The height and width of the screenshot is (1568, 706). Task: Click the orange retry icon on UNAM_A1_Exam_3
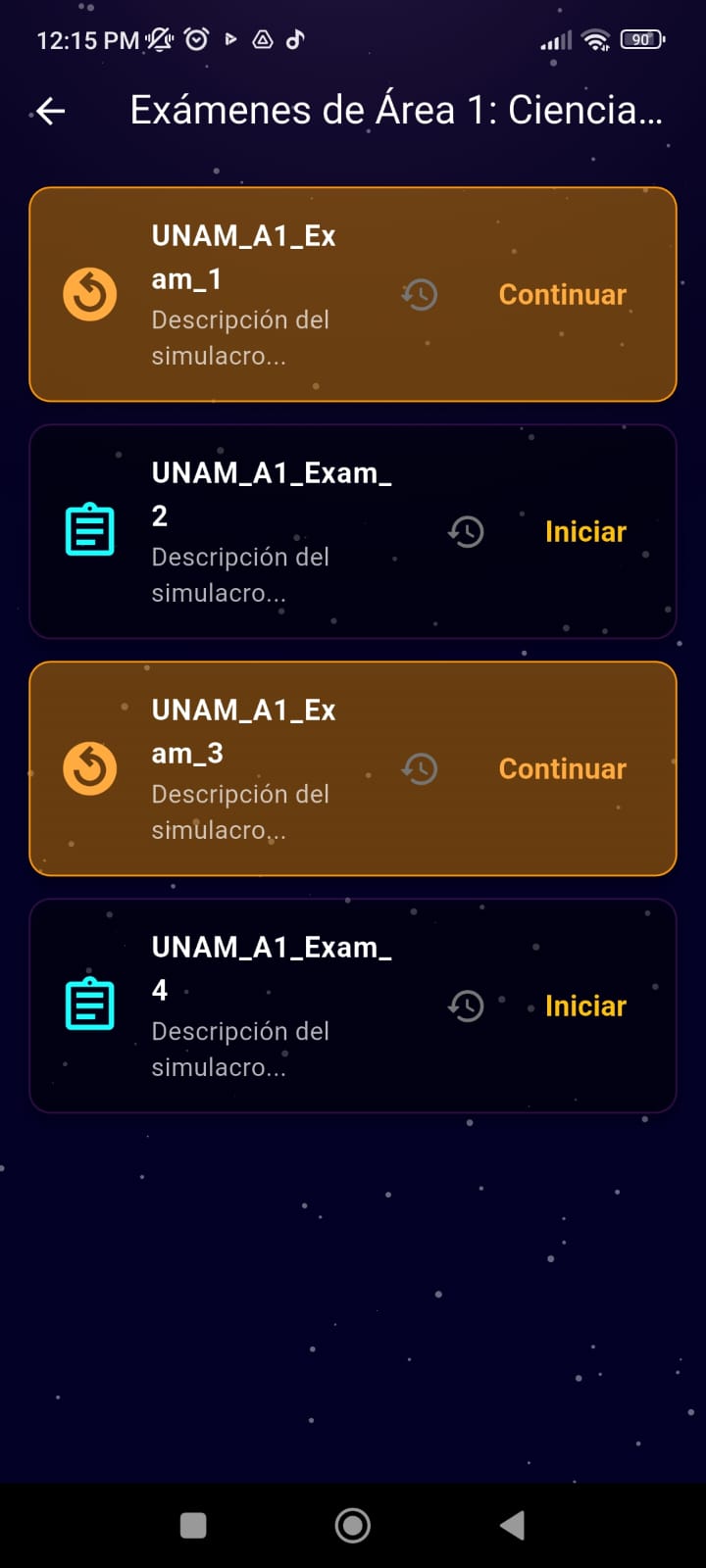[89, 768]
